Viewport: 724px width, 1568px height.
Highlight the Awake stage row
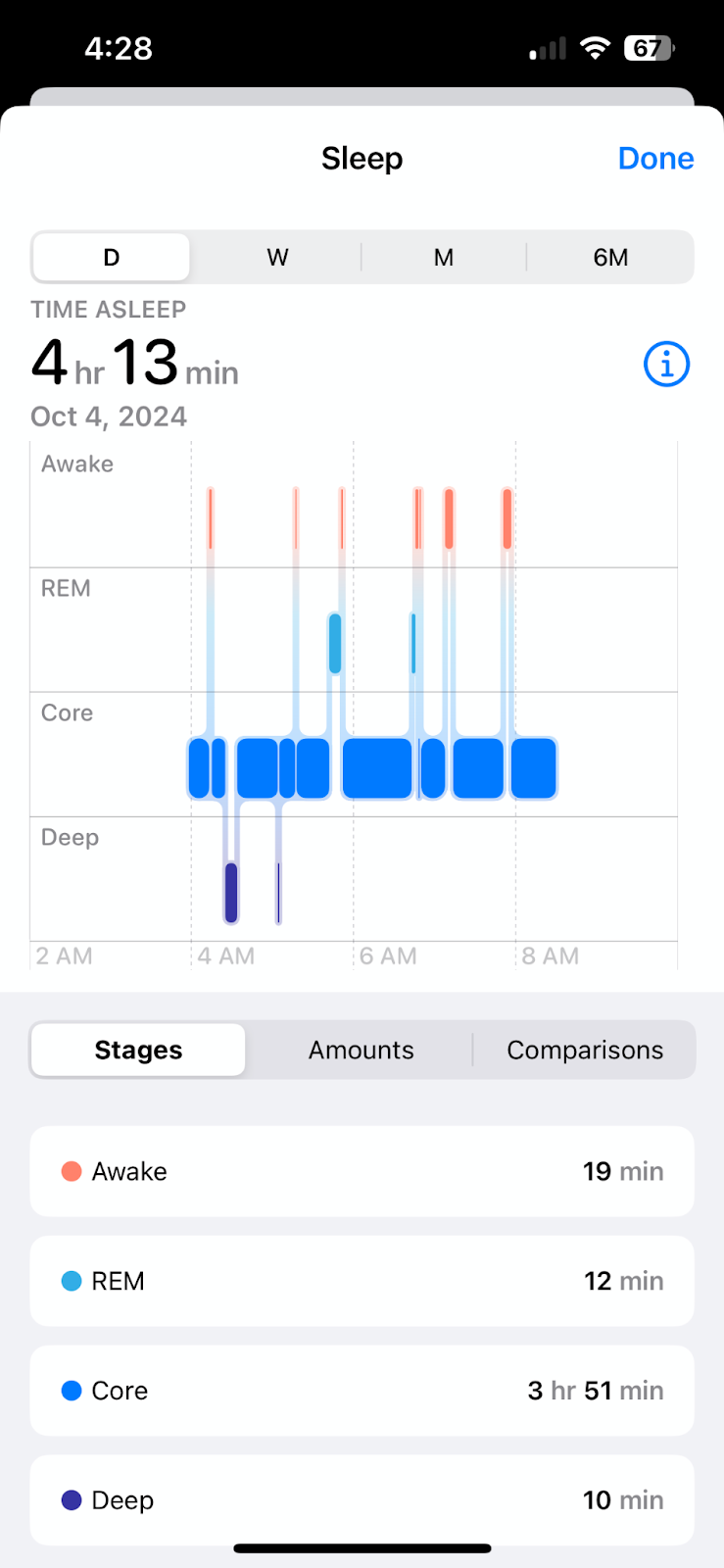(362, 1171)
